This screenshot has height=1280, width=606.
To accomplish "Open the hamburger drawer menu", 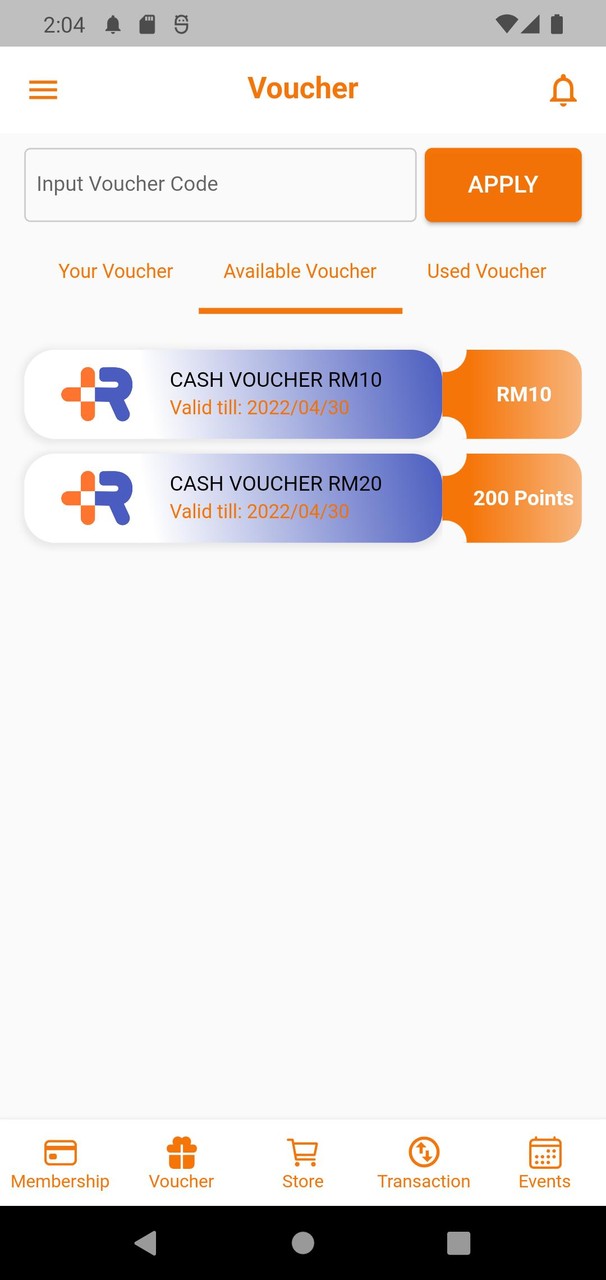I will click(x=43, y=90).
